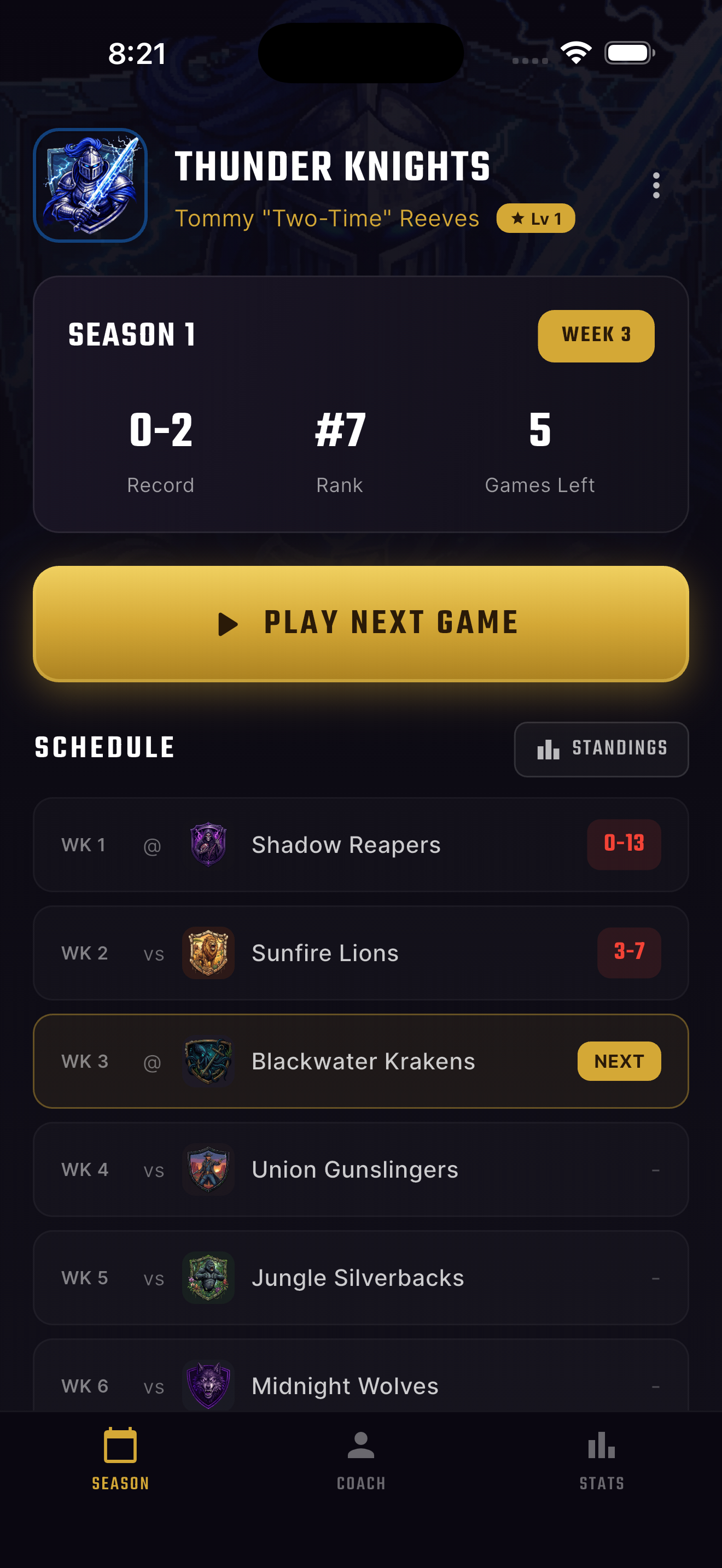
Task: Open the three-dot options menu
Action: tap(656, 186)
